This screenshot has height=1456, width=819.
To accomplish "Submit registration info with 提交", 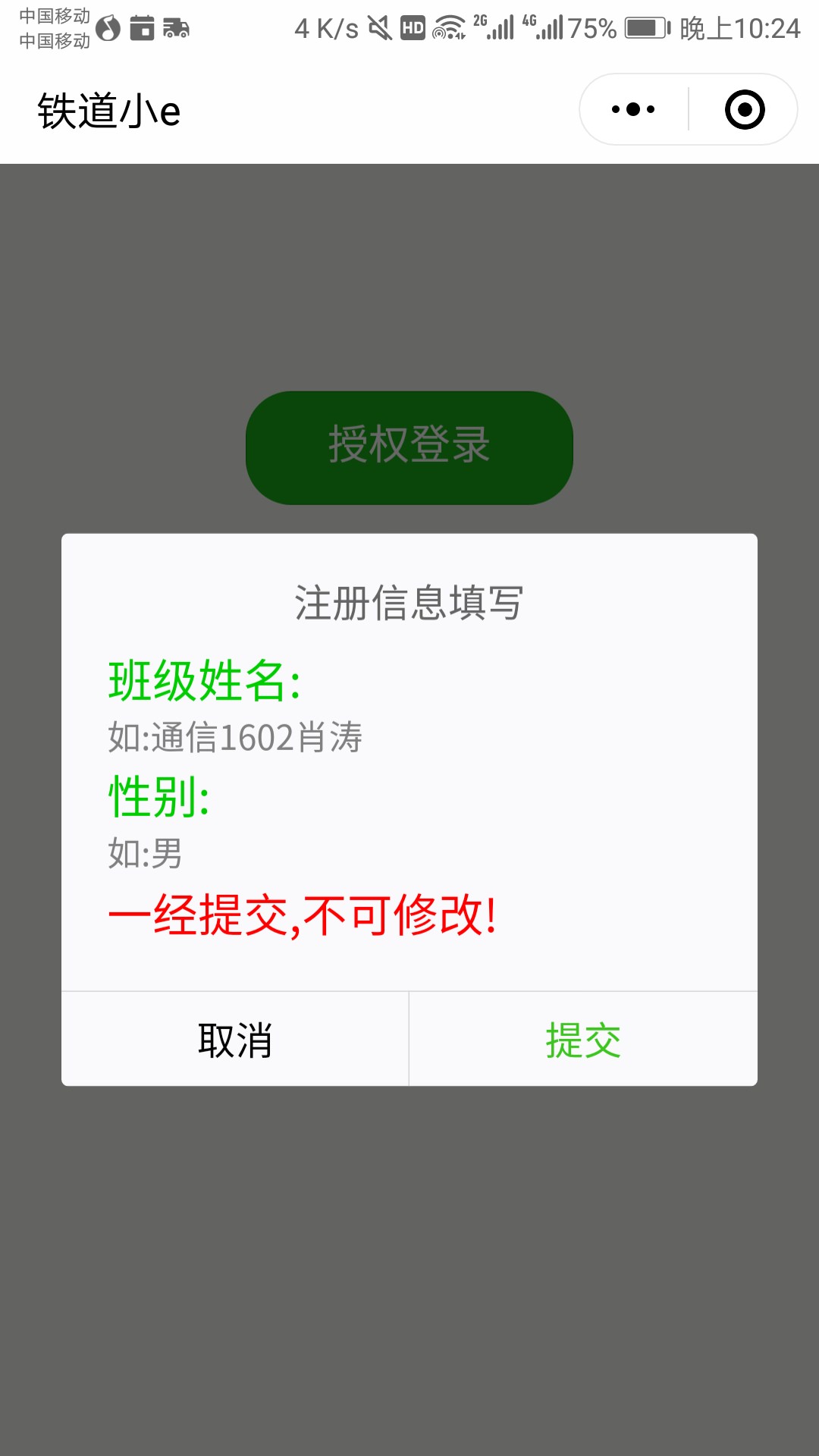I will click(583, 1039).
